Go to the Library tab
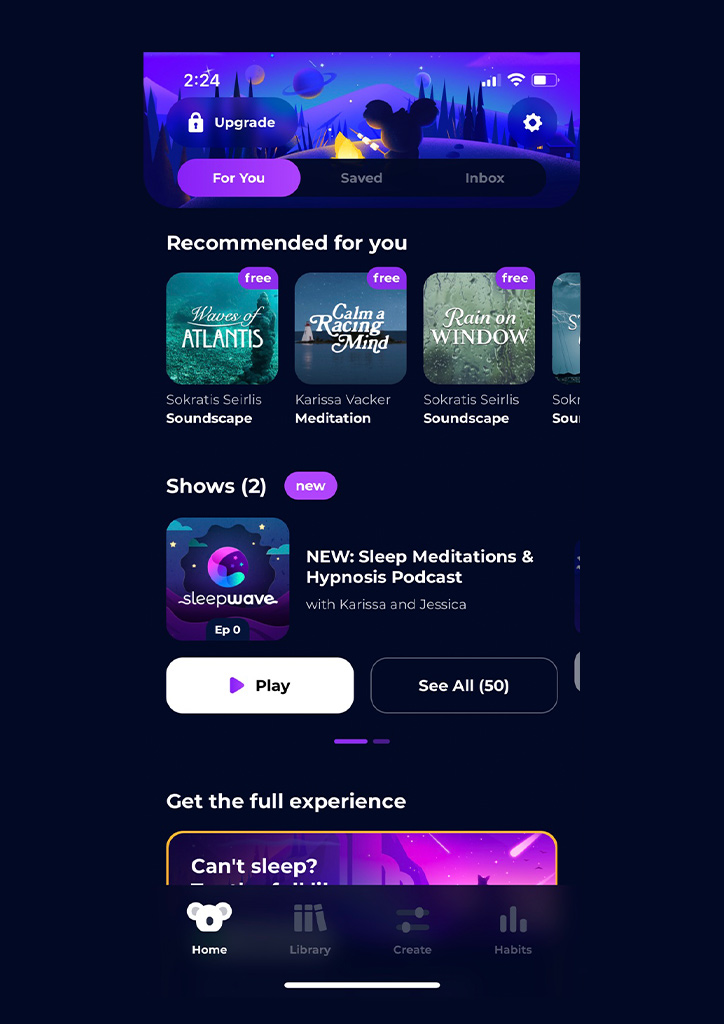 click(310, 929)
